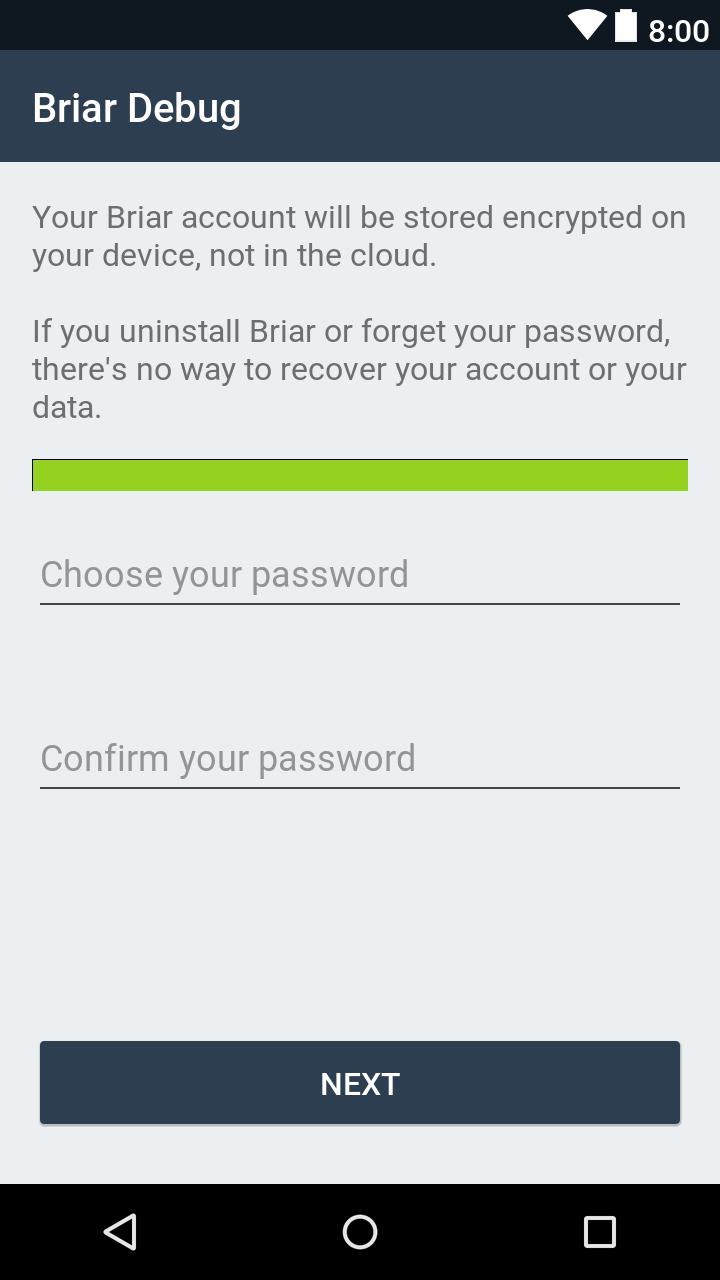This screenshot has height=1280, width=720.
Task: Focus the Choose your password field
Action: (x=360, y=575)
